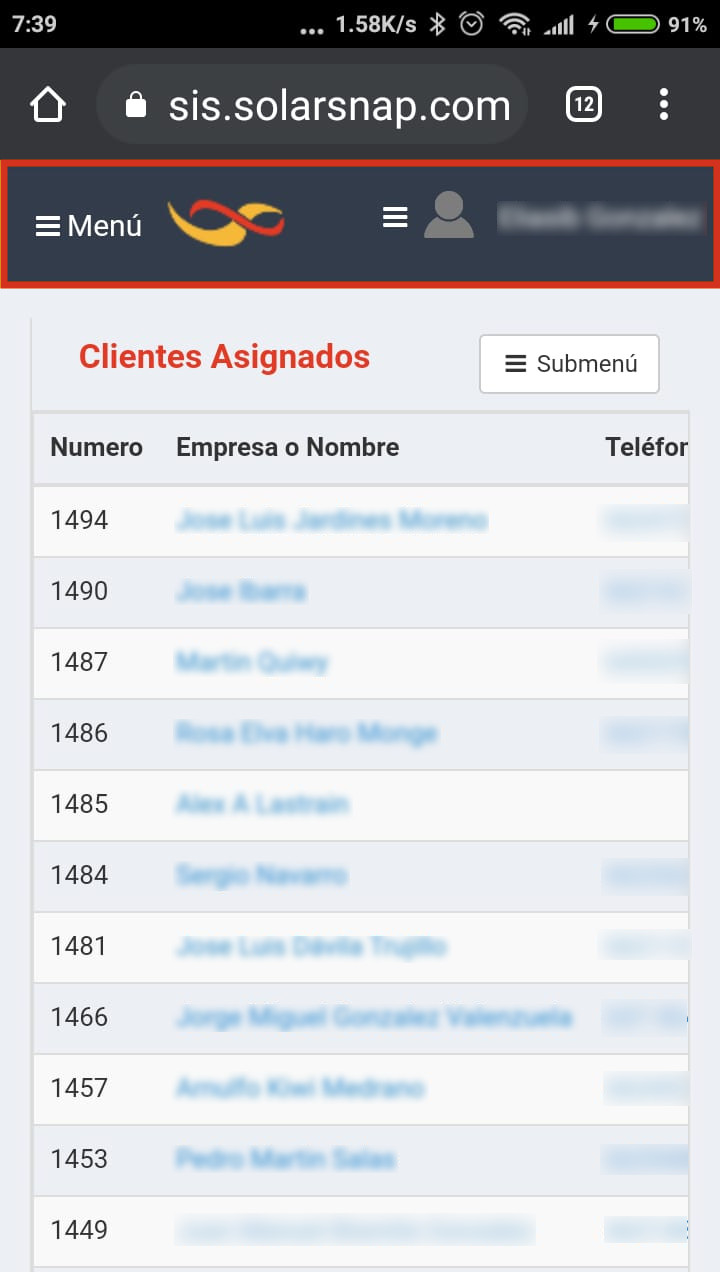This screenshot has width=720, height=1272.
Task: Open the browser's three-dot overflow menu
Action: 664,105
